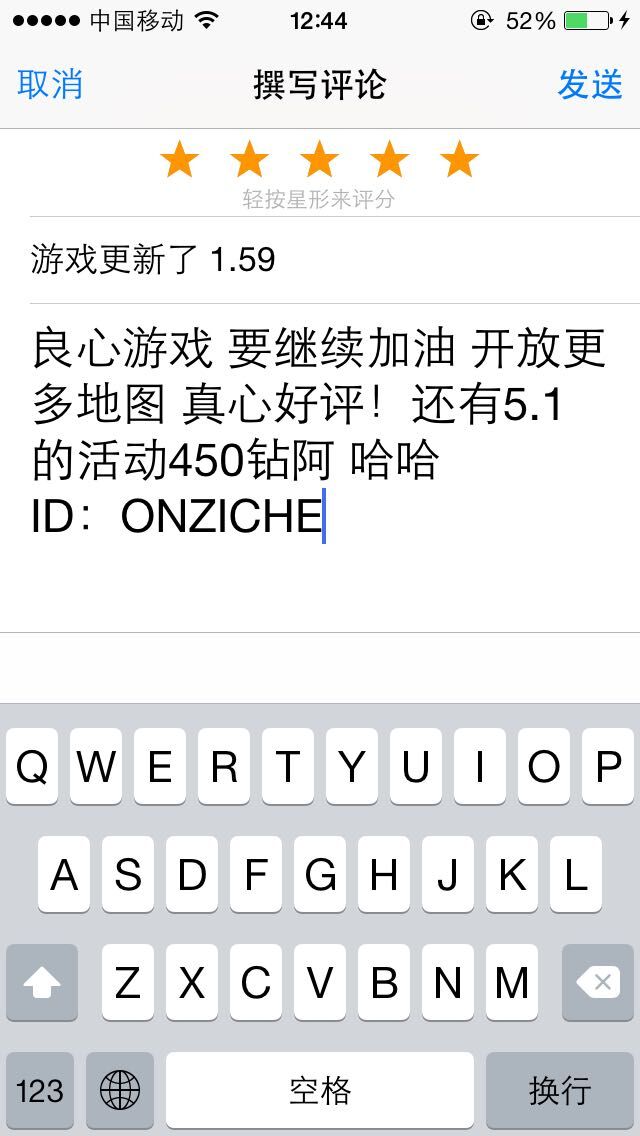640x1136 pixels.
Task: Select the third star rating
Action: 320,160
